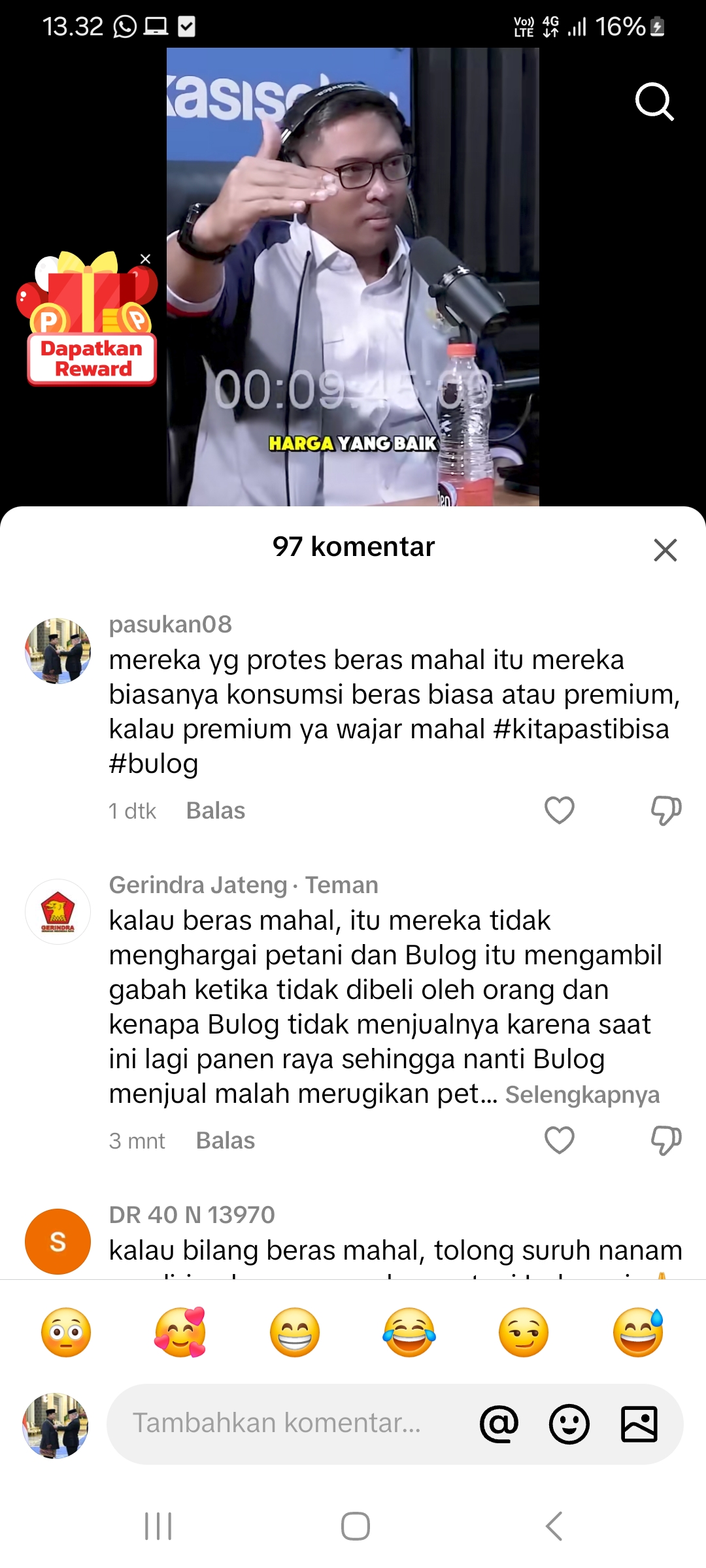This screenshot has width=706, height=1568.
Task: Dislike pasukan08's comment
Action: pos(666,811)
